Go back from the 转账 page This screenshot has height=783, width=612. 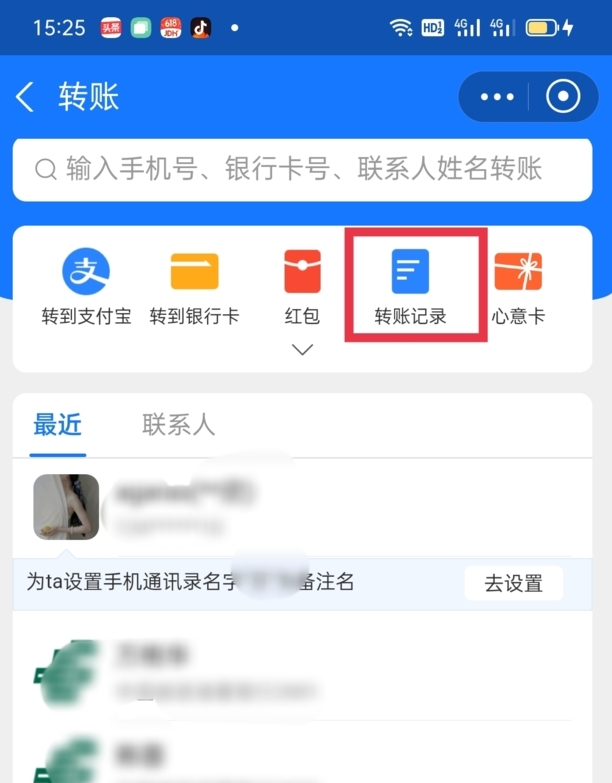(26, 97)
